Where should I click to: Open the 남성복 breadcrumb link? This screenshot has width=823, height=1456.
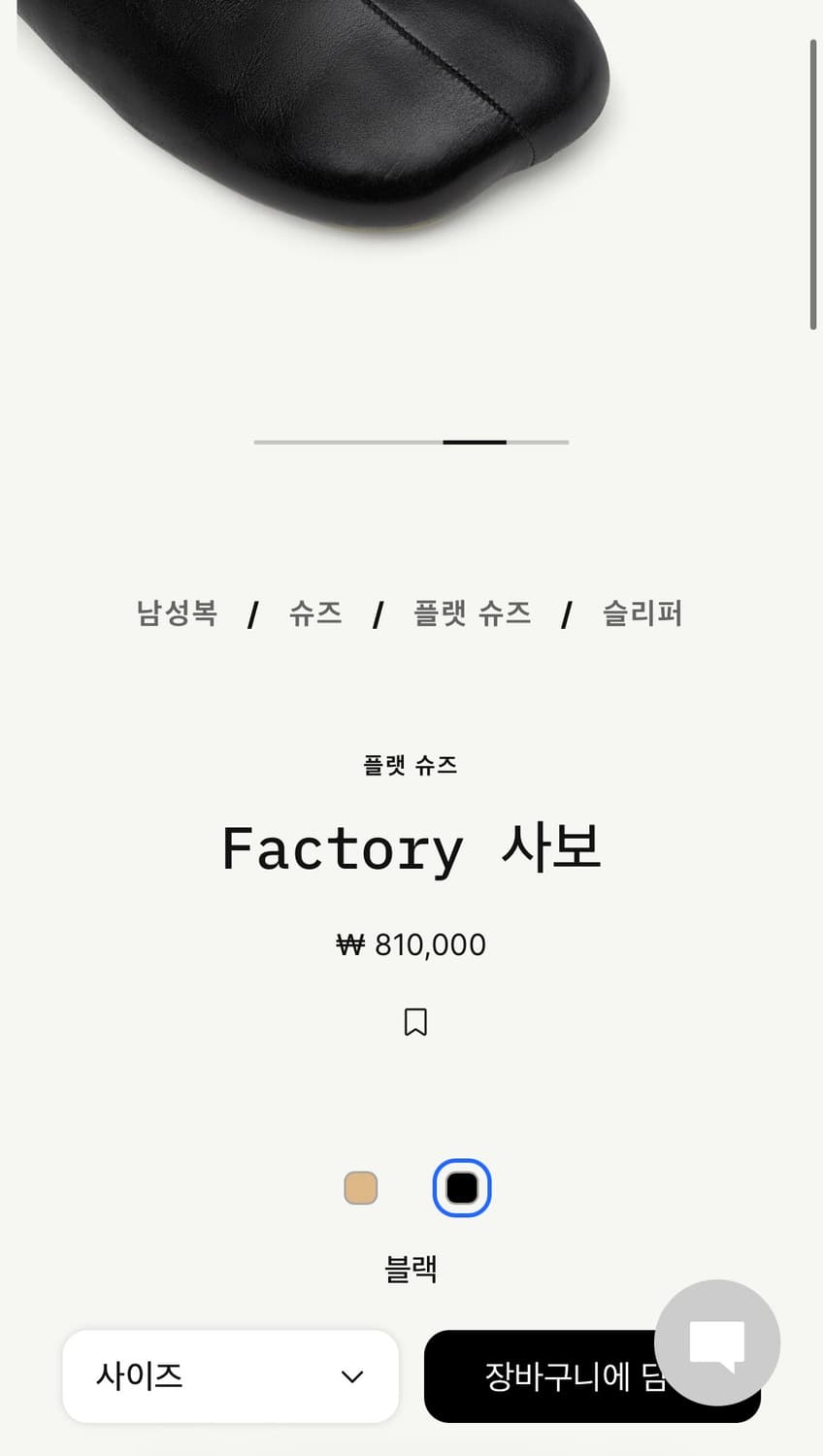(177, 613)
